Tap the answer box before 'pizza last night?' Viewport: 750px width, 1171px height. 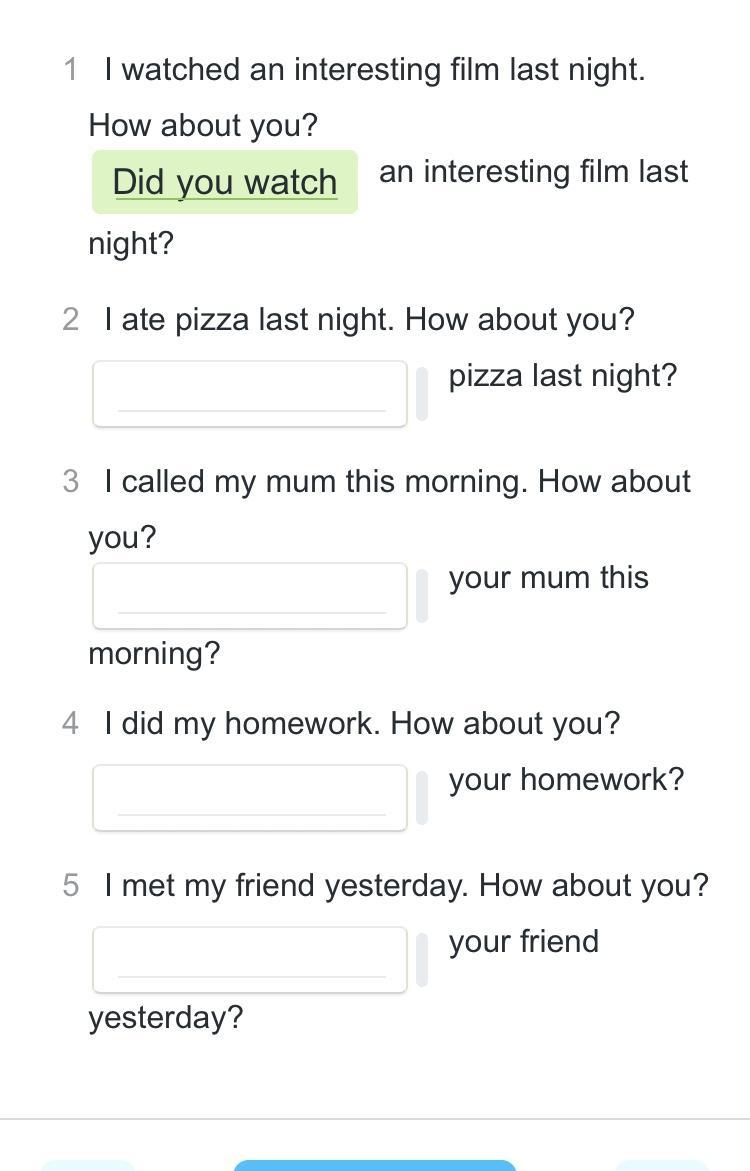[250, 394]
